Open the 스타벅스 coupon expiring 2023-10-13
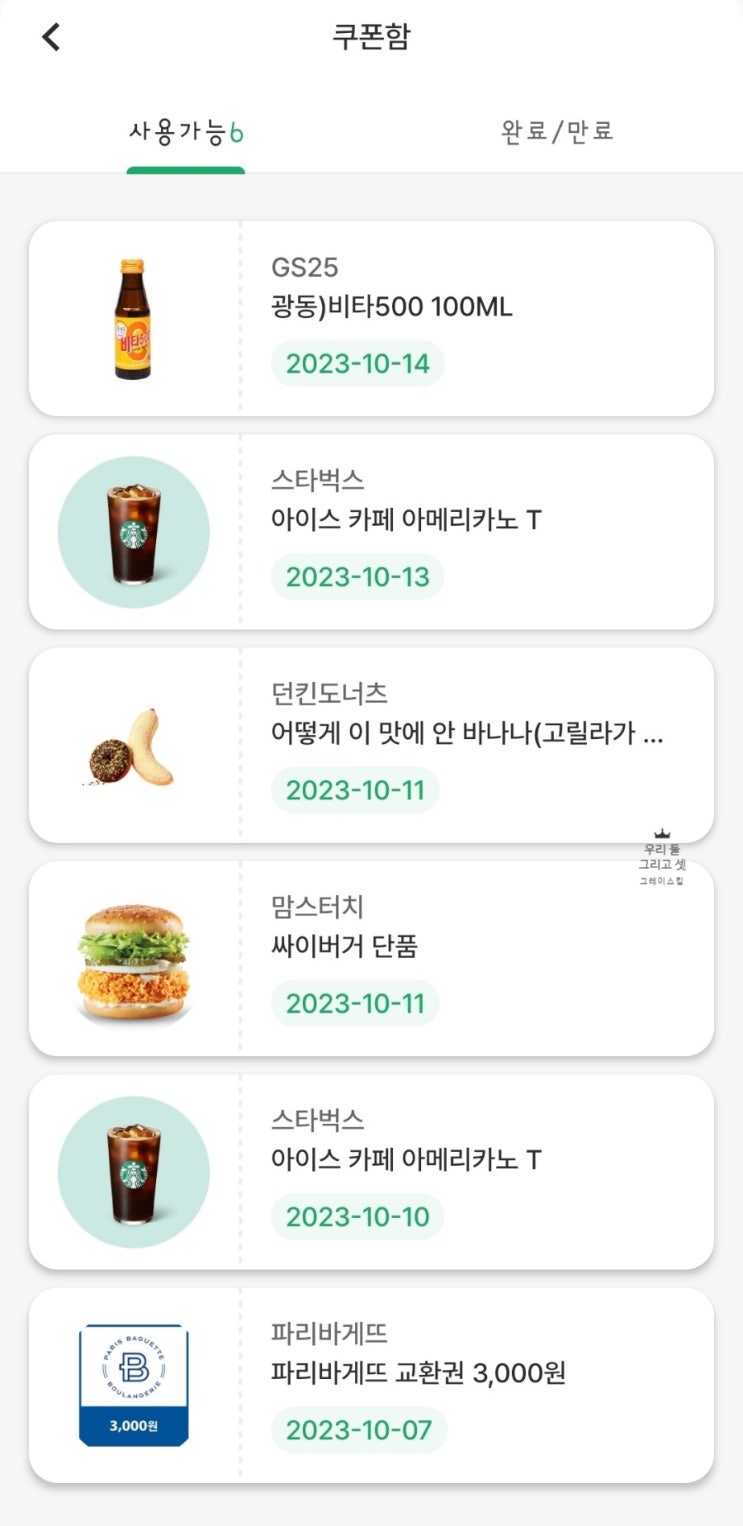 (371, 532)
